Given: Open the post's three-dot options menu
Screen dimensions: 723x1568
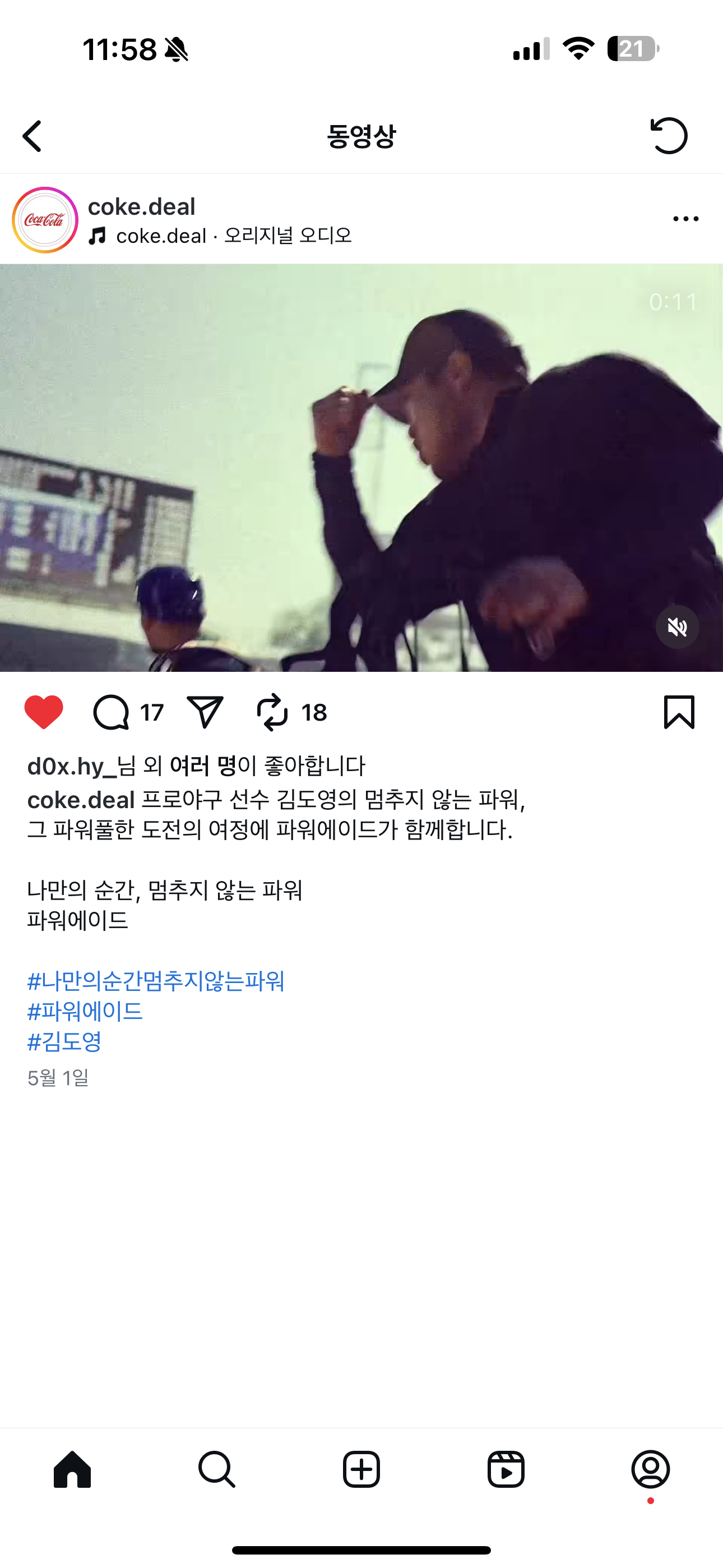Looking at the screenshot, I should 685,219.
